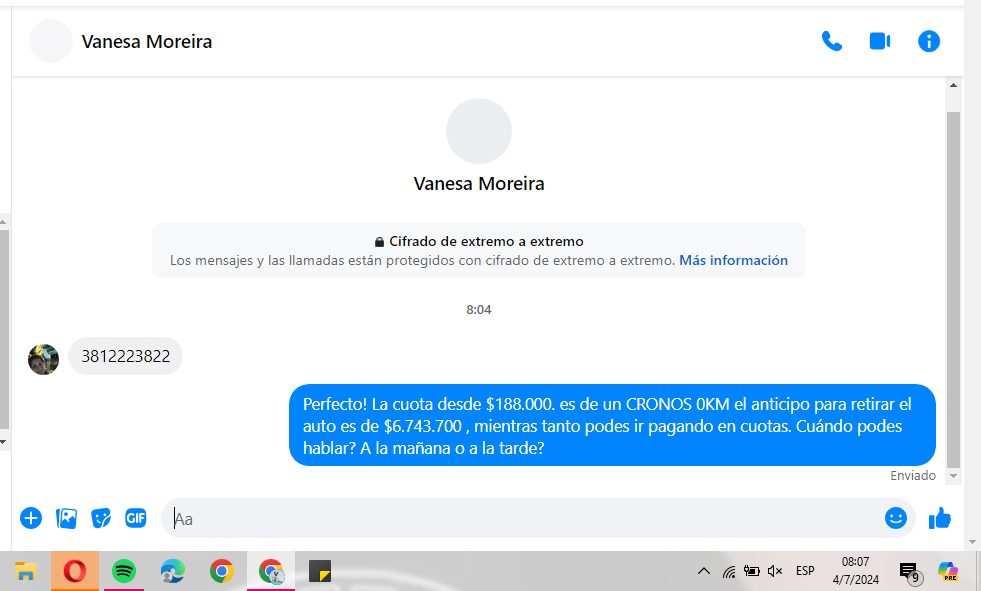Send a thumbs-up like
This screenshot has width=981, height=591.
pyautogui.click(x=940, y=518)
